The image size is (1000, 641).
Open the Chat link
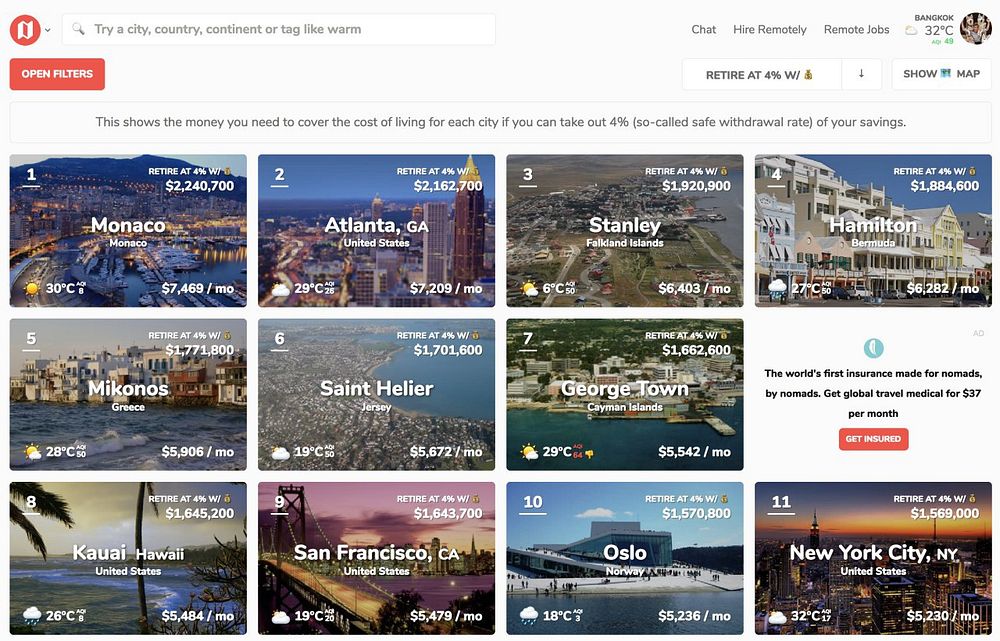(x=703, y=30)
